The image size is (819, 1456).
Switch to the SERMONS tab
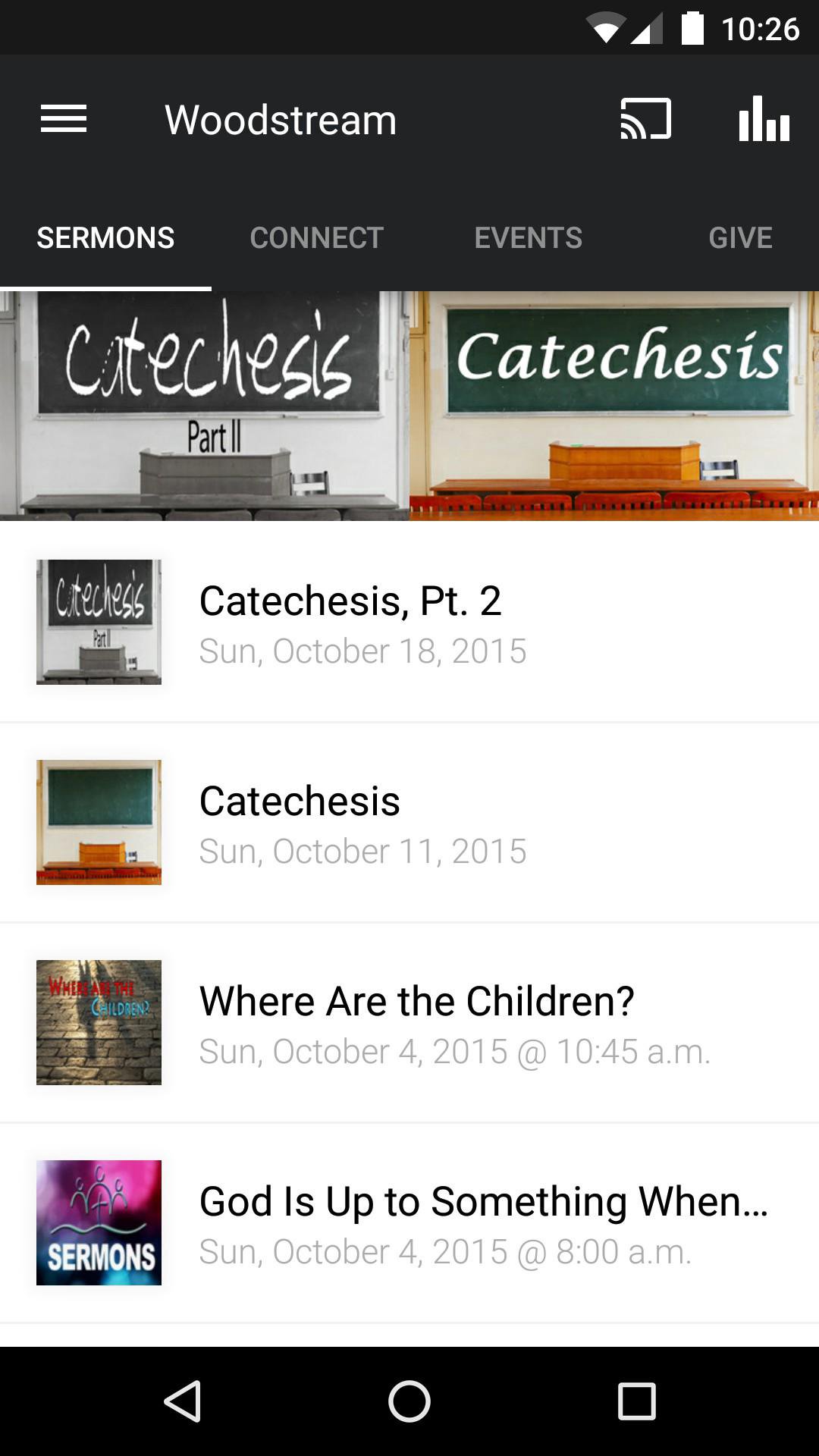(105, 237)
